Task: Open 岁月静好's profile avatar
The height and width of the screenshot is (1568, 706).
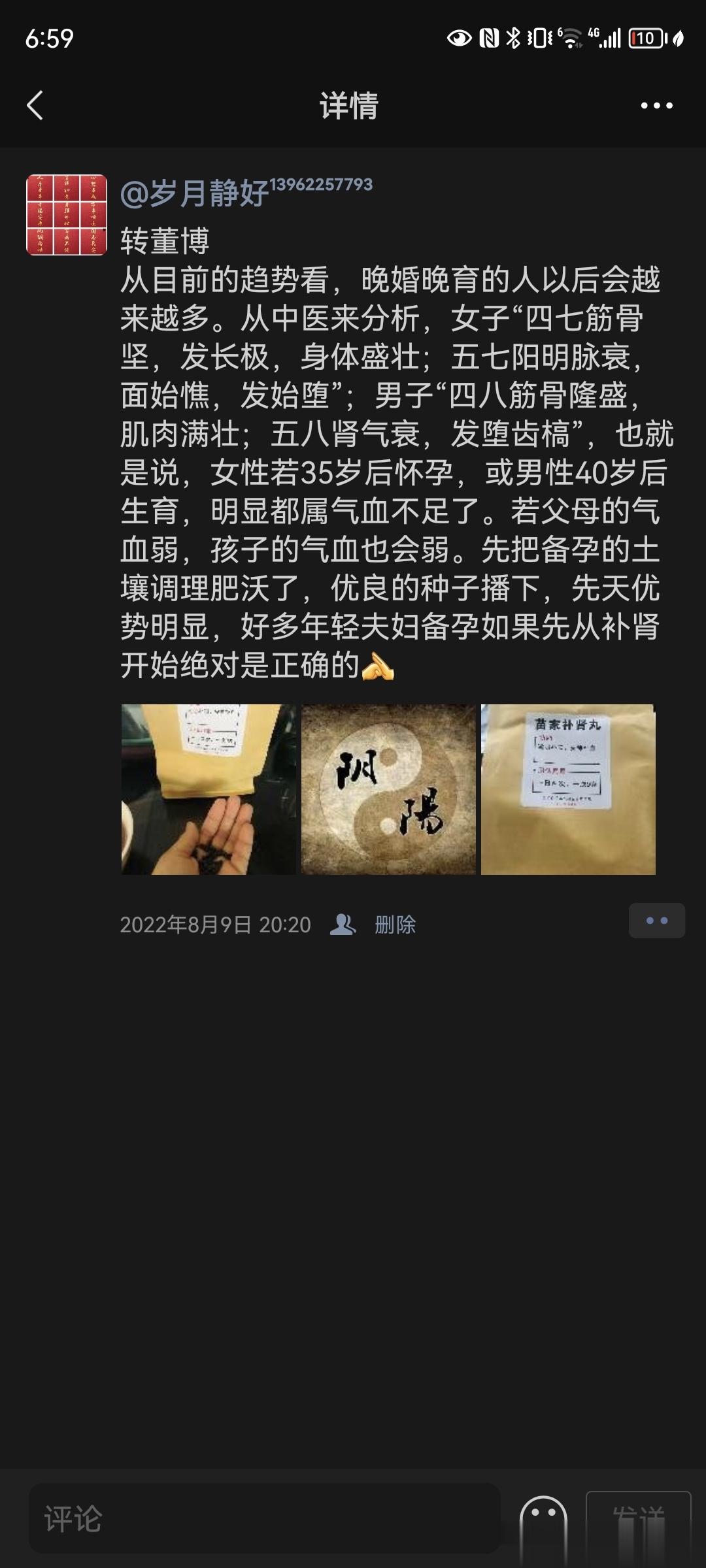Action: (67, 215)
